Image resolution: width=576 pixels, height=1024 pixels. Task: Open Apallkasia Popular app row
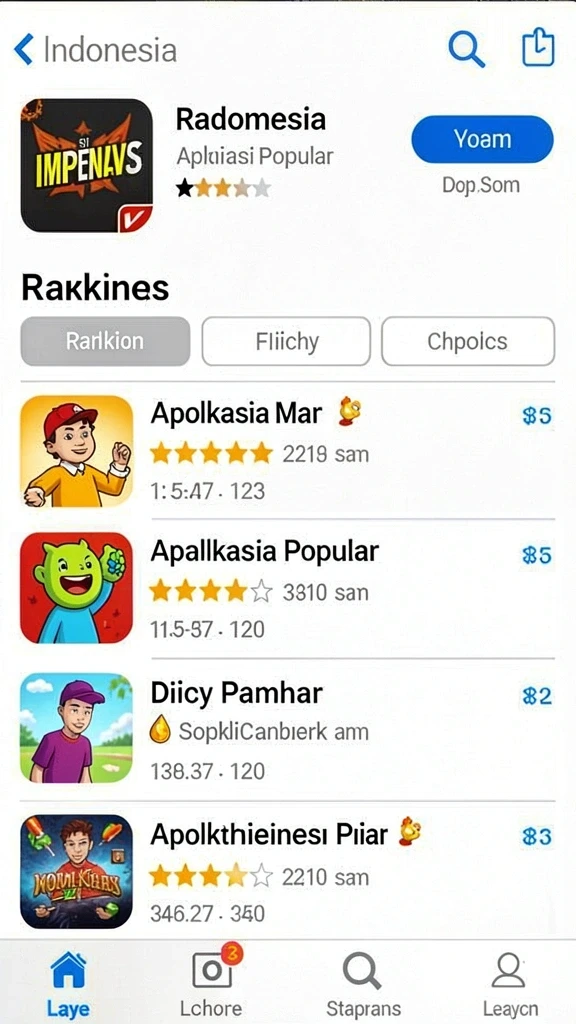point(288,588)
